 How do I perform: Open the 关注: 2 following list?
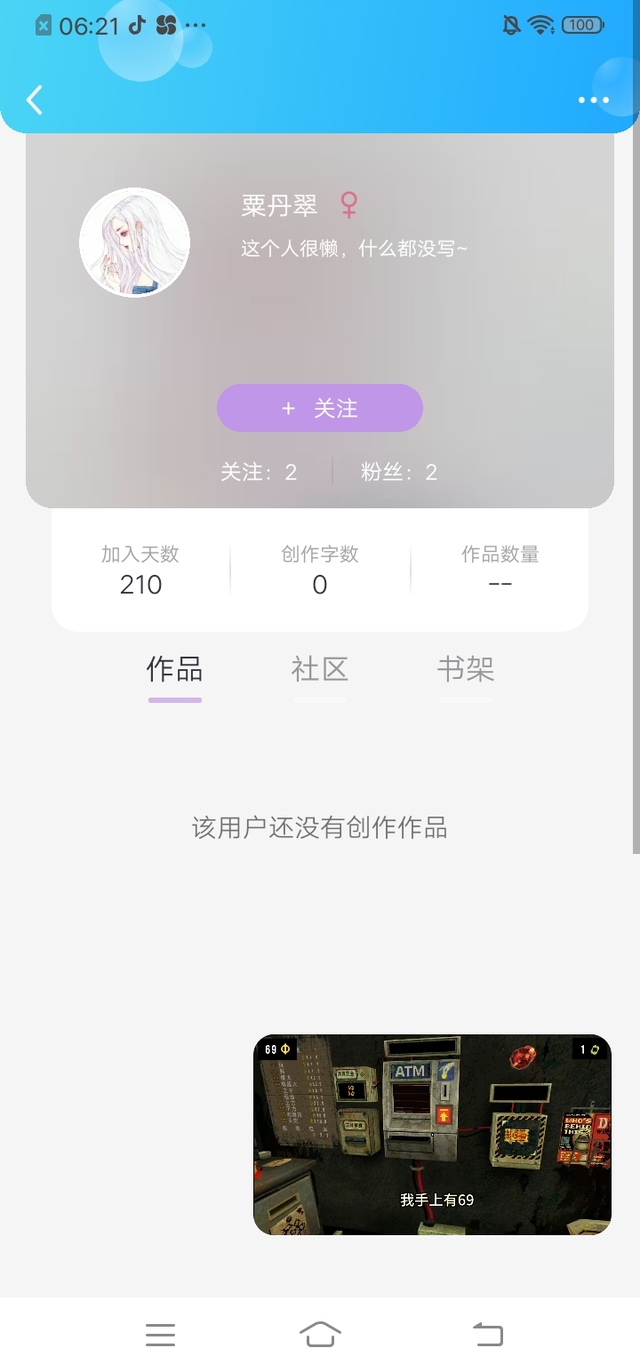[259, 472]
